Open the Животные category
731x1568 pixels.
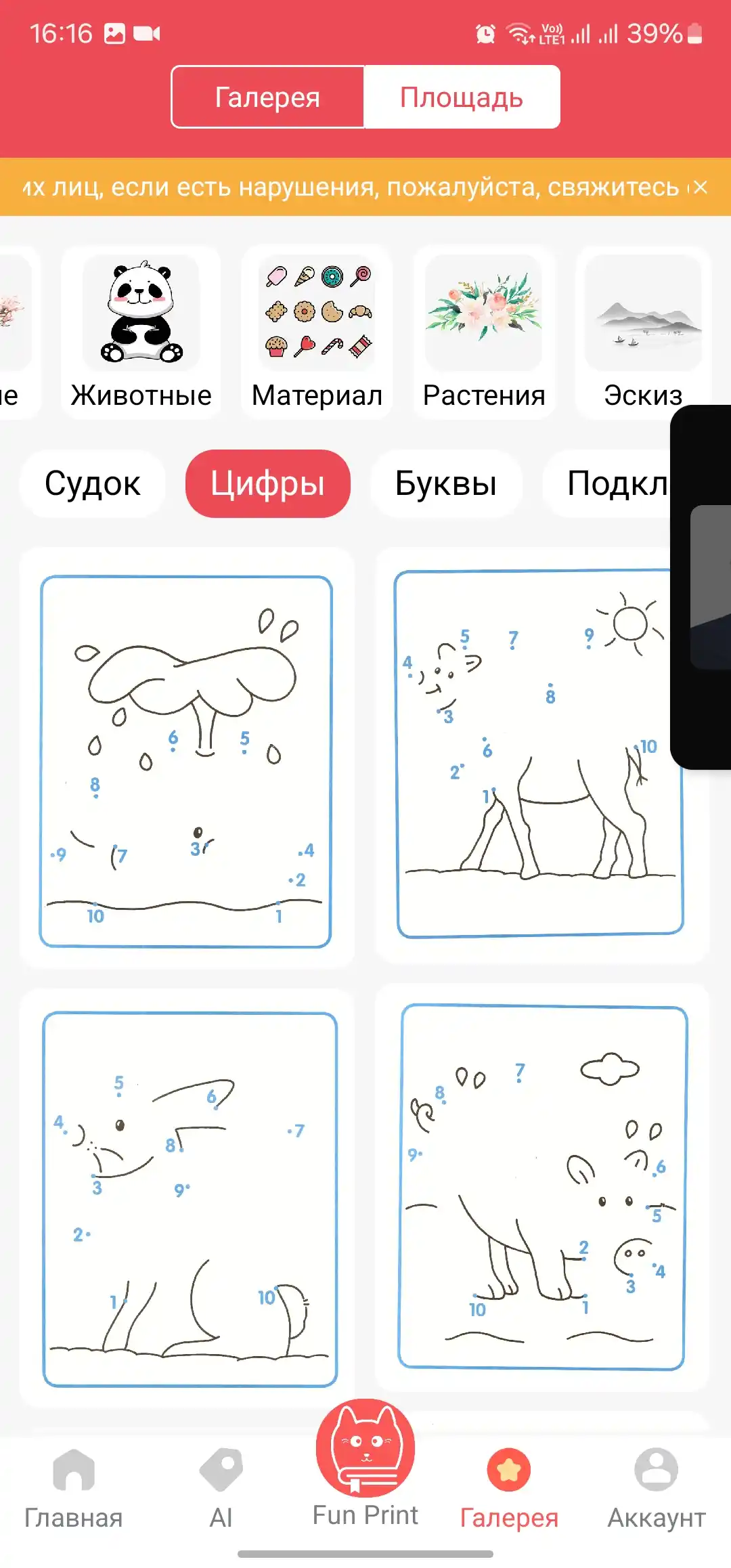[141, 332]
